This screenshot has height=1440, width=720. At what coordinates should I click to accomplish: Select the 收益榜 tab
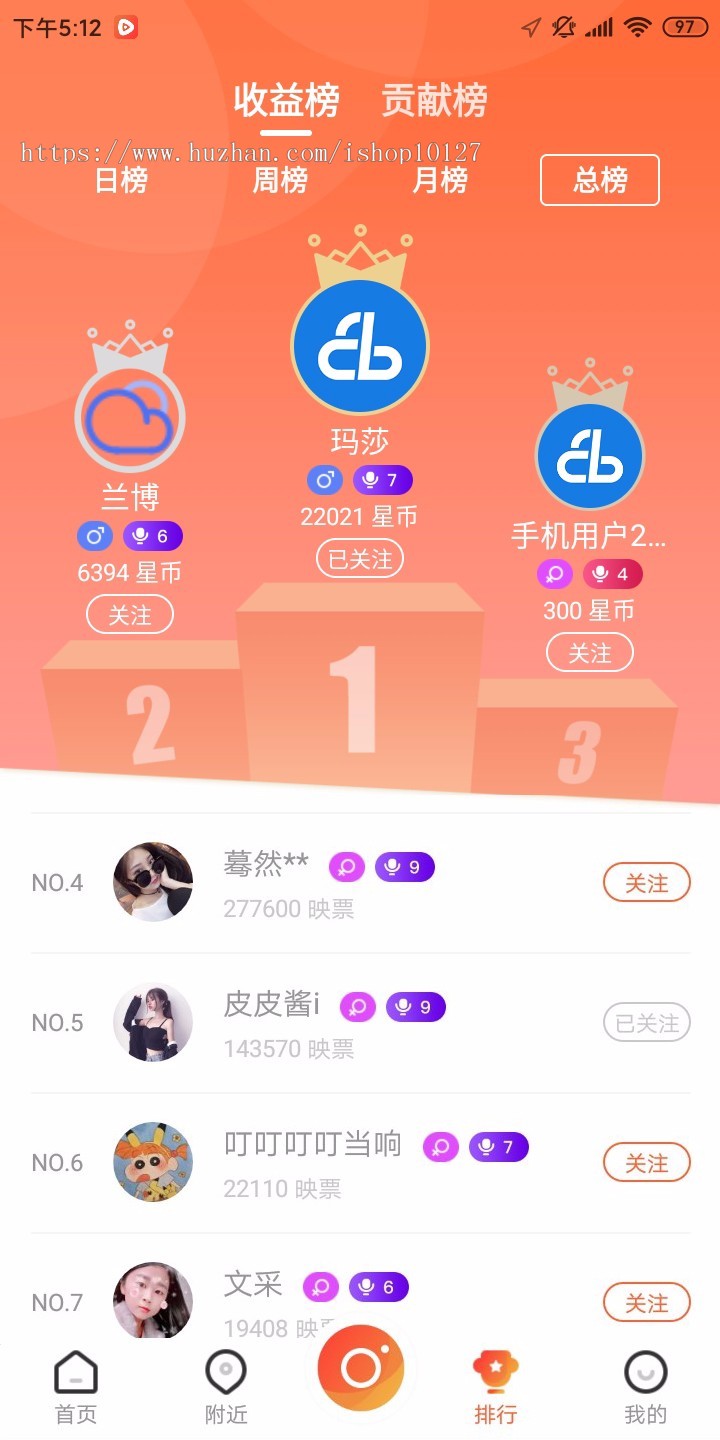pos(286,101)
